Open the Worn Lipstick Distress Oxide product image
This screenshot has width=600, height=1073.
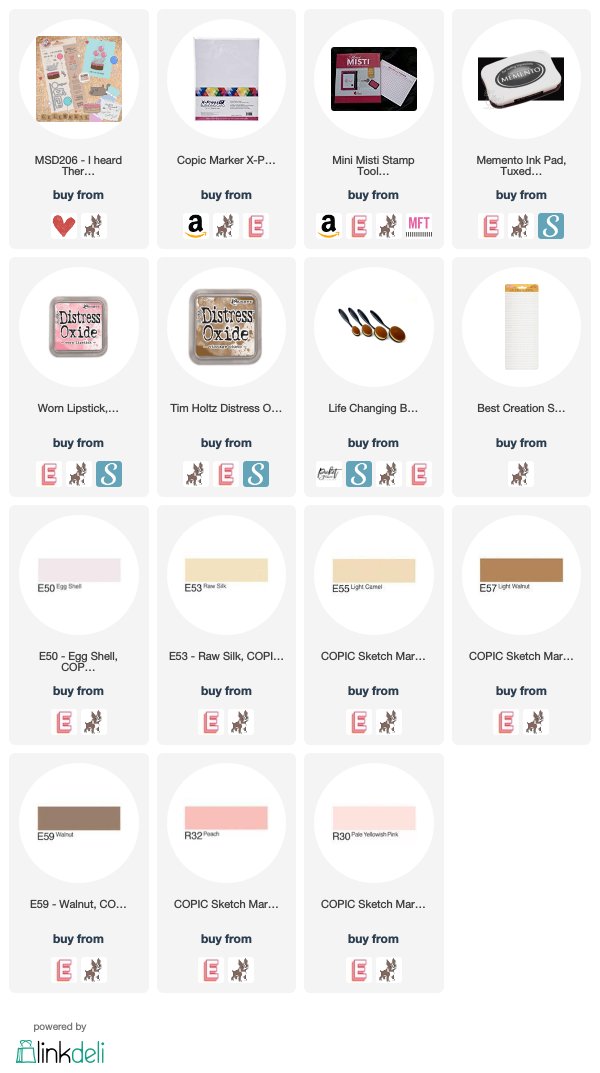79,326
